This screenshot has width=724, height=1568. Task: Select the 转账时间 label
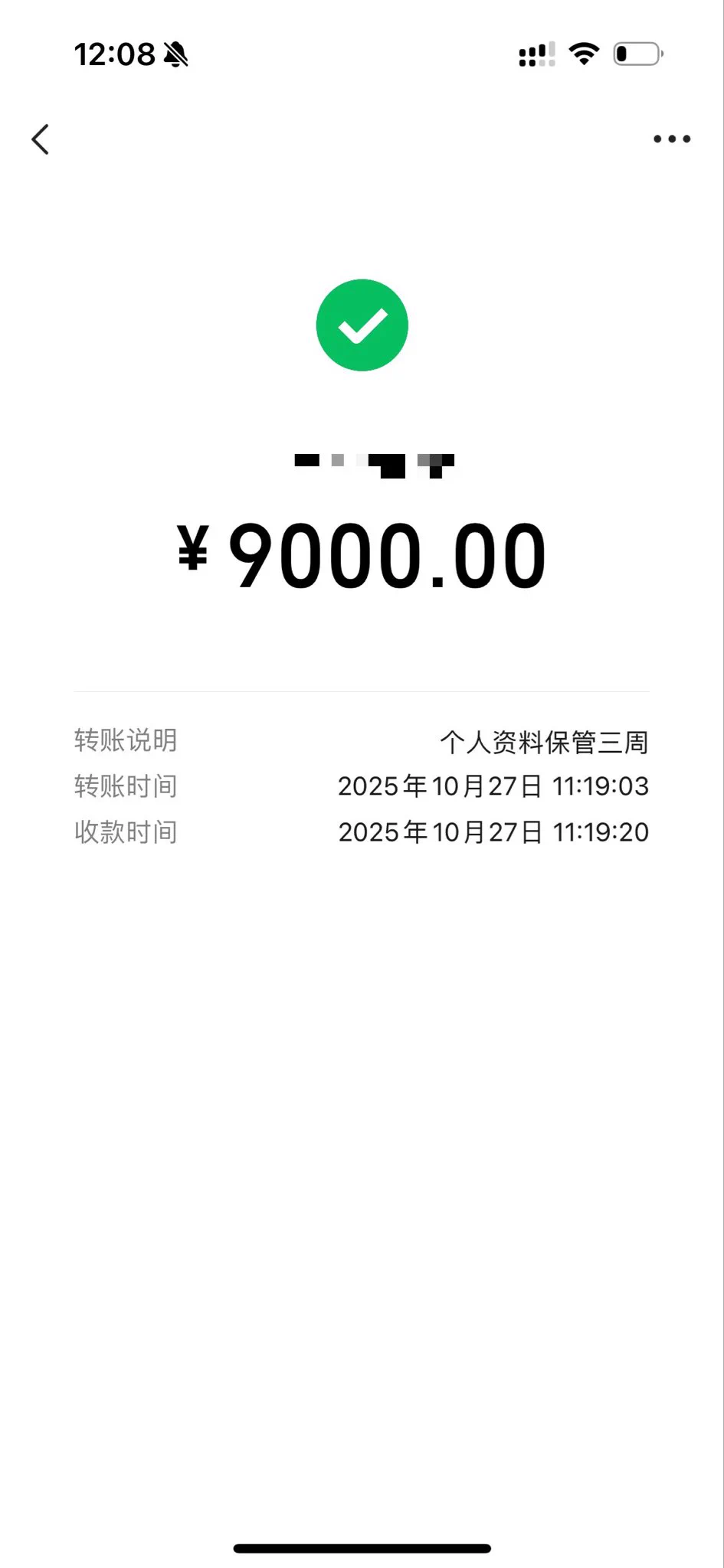(x=125, y=786)
